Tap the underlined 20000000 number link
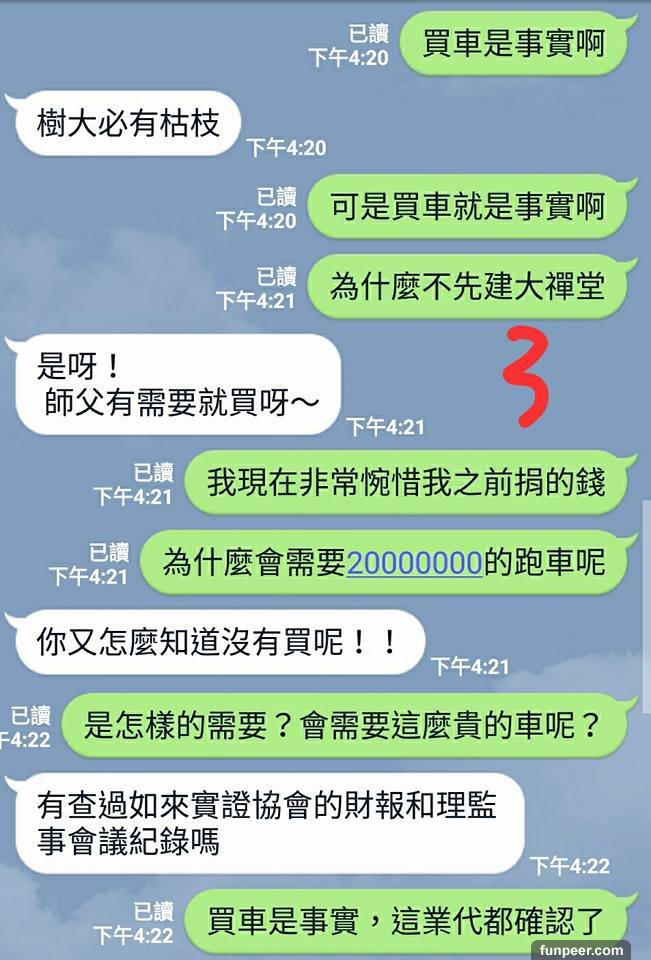Screen dimensions: 651x960 click(x=415, y=563)
